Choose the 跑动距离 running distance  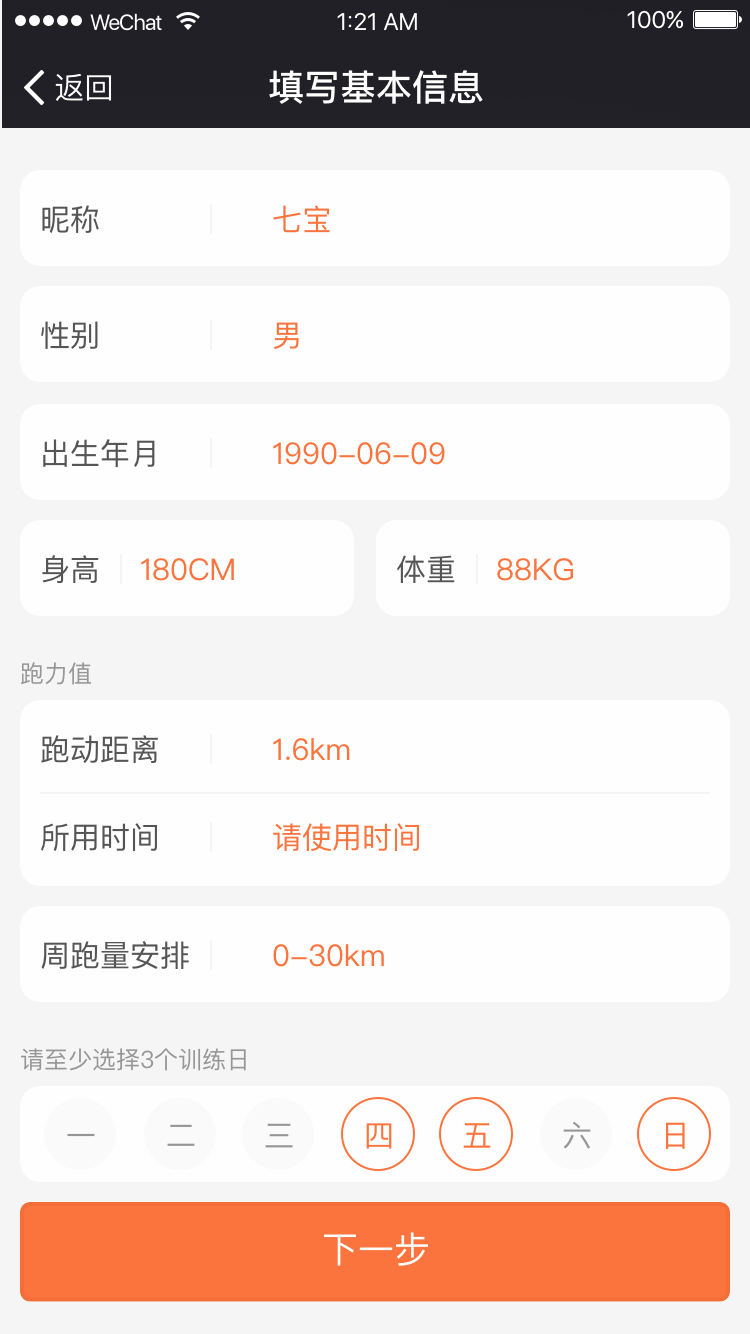coord(375,747)
